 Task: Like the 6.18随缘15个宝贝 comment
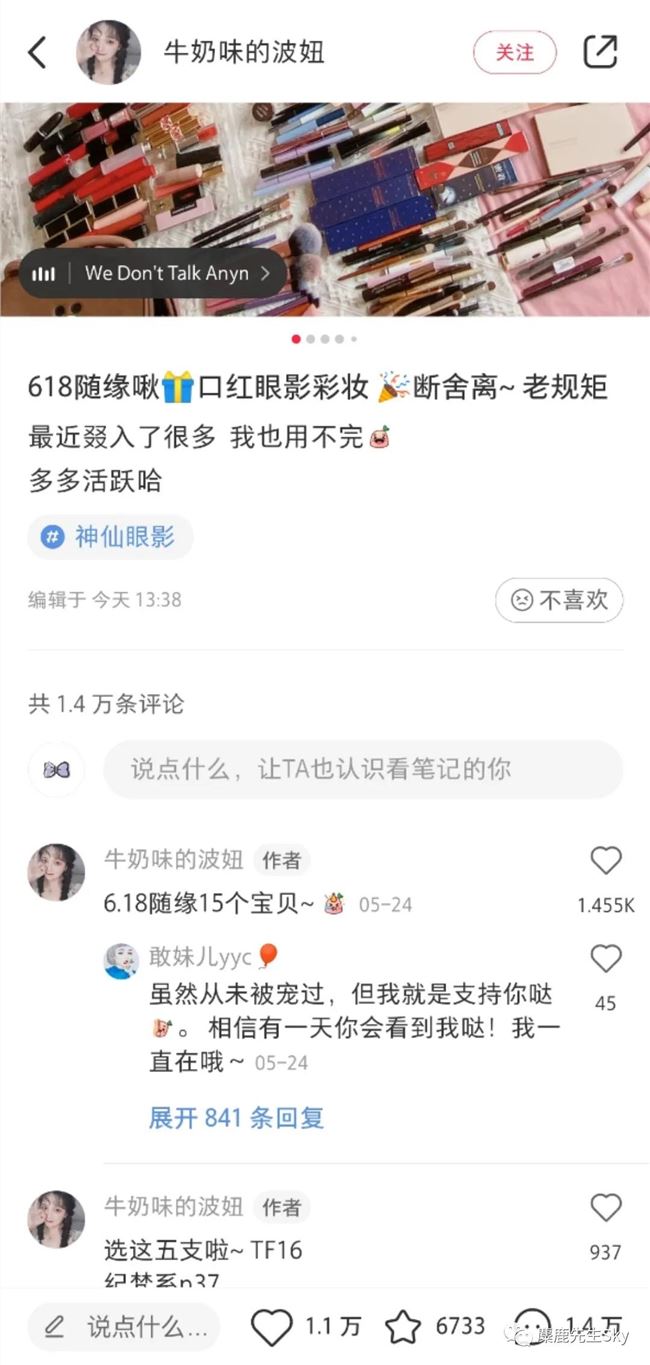coord(605,861)
